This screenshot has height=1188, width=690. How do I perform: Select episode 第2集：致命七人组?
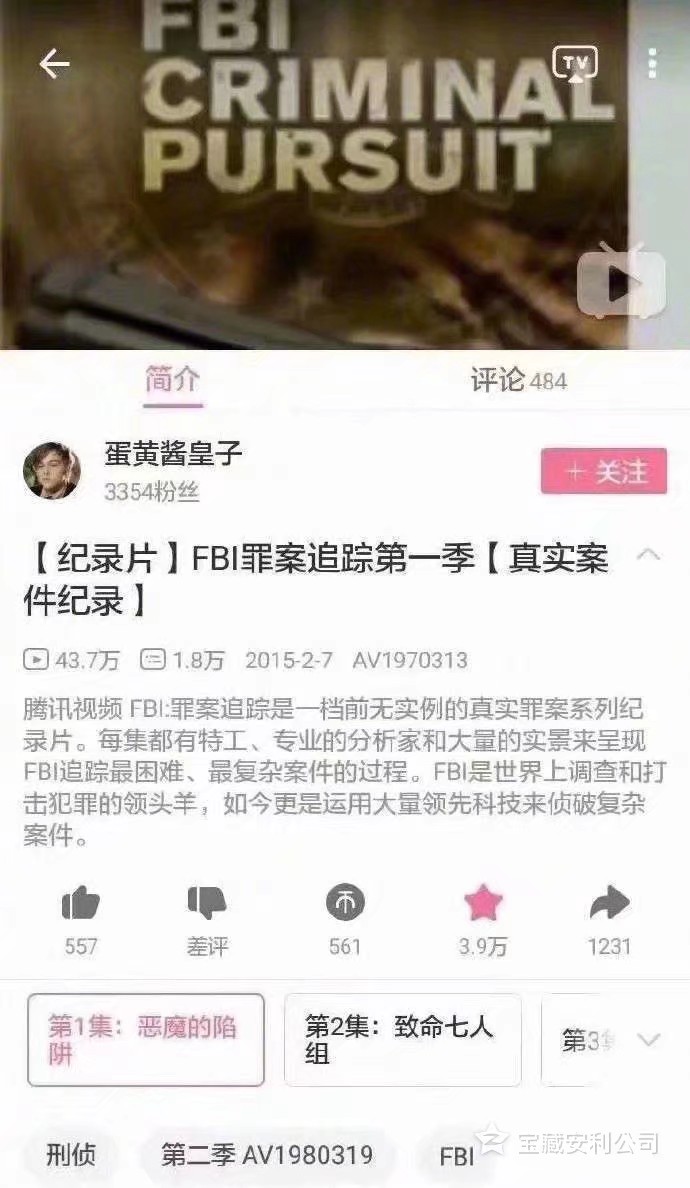[402, 1040]
